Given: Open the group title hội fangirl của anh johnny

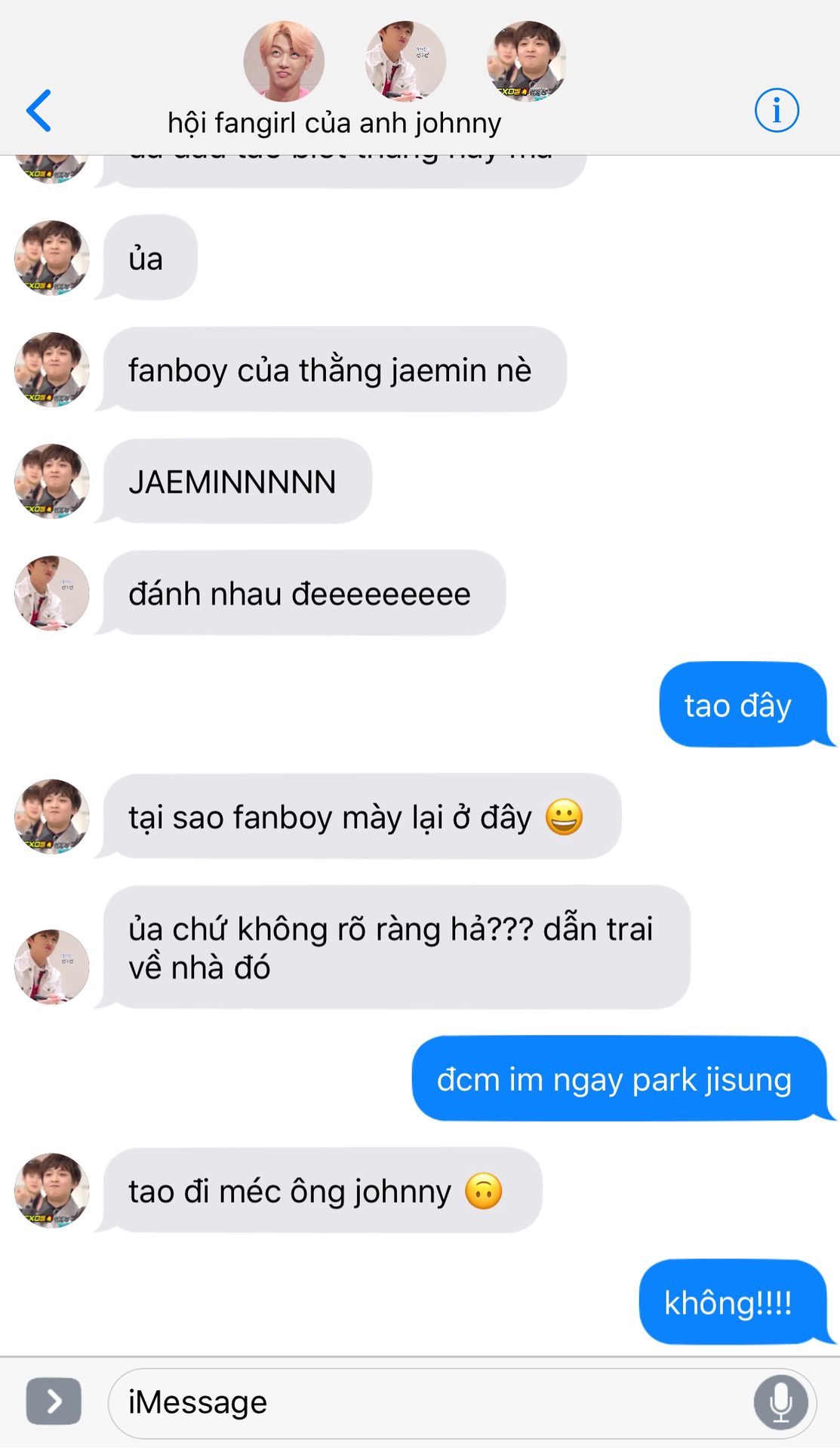Looking at the screenshot, I should click(334, 123).
